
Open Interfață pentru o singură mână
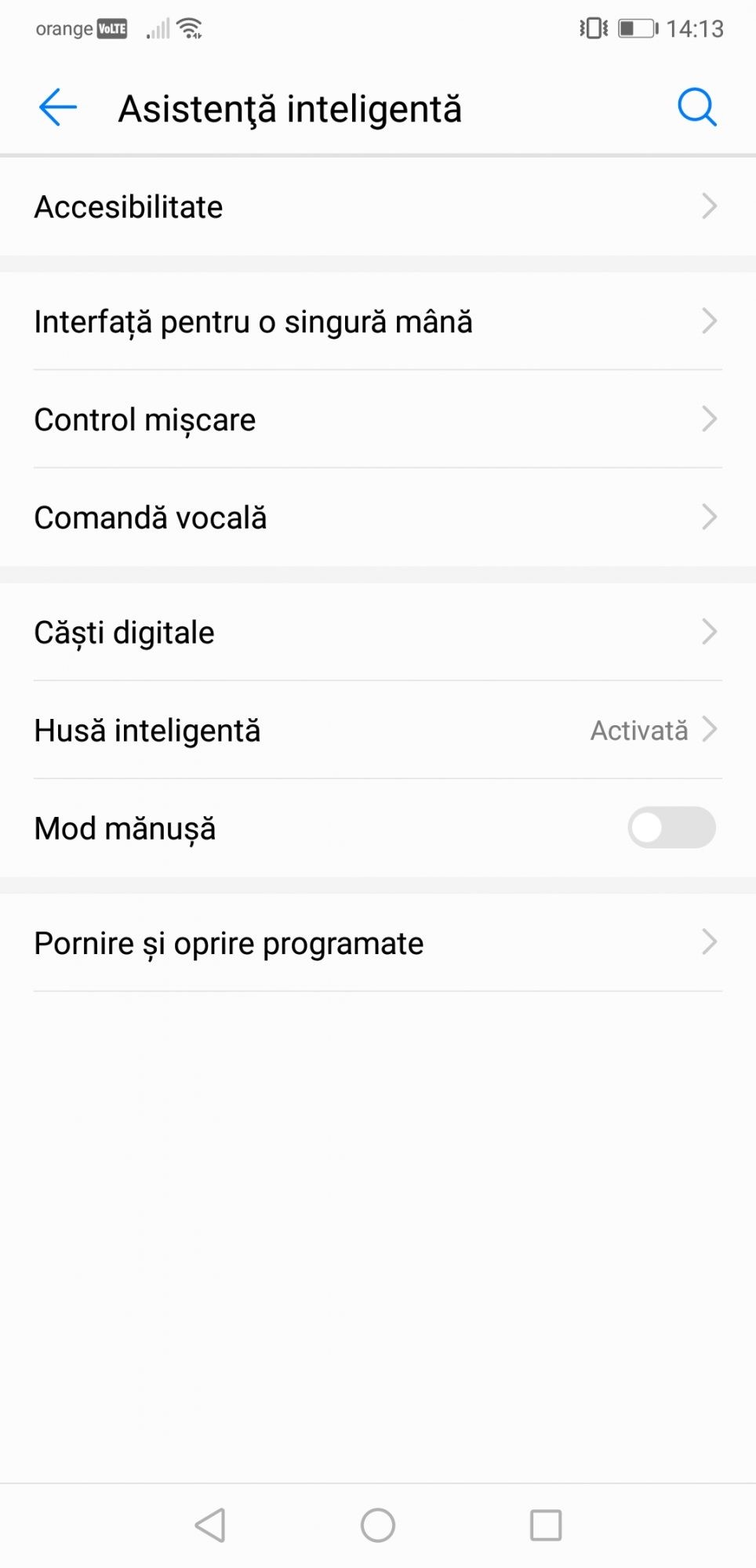coord(376,321)
